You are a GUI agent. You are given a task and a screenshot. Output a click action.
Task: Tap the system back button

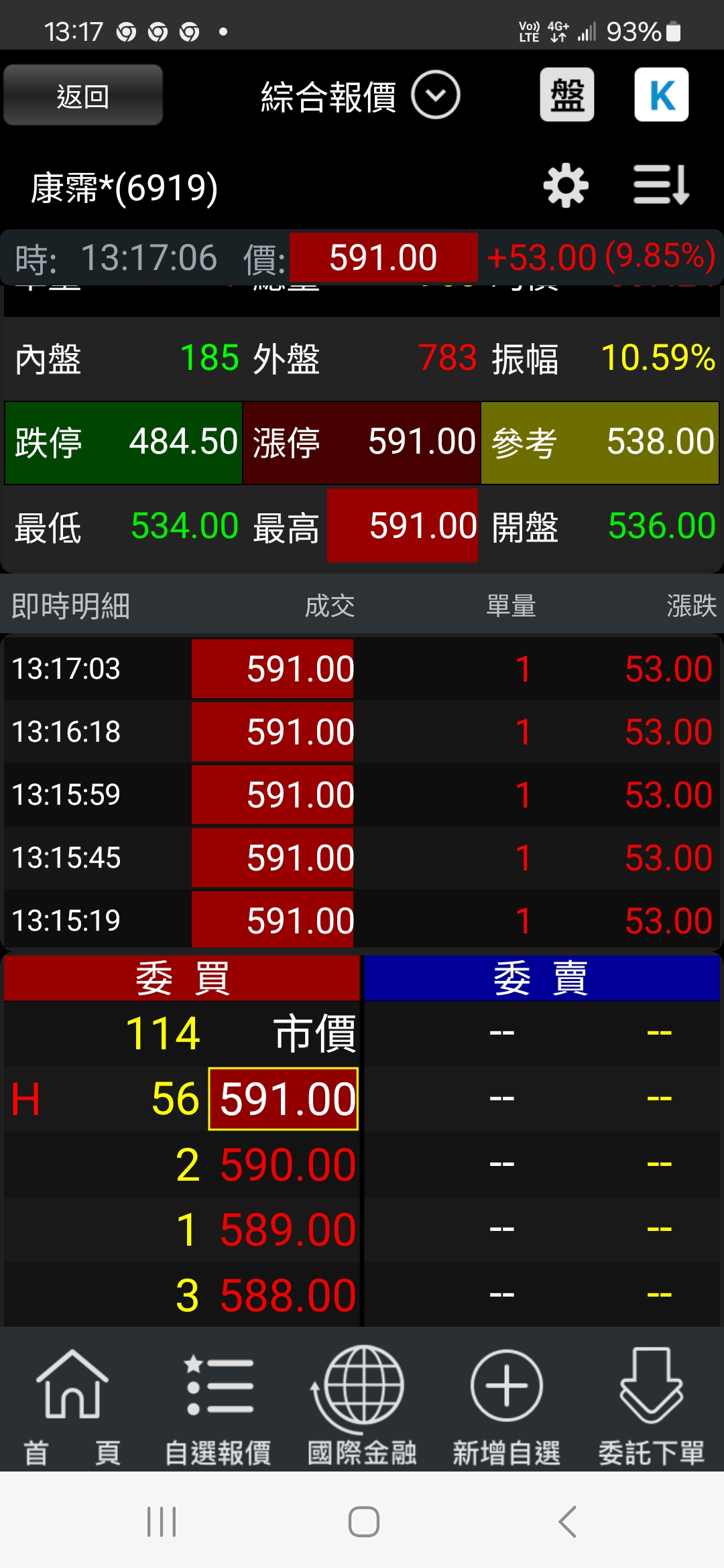[567, 1521]
